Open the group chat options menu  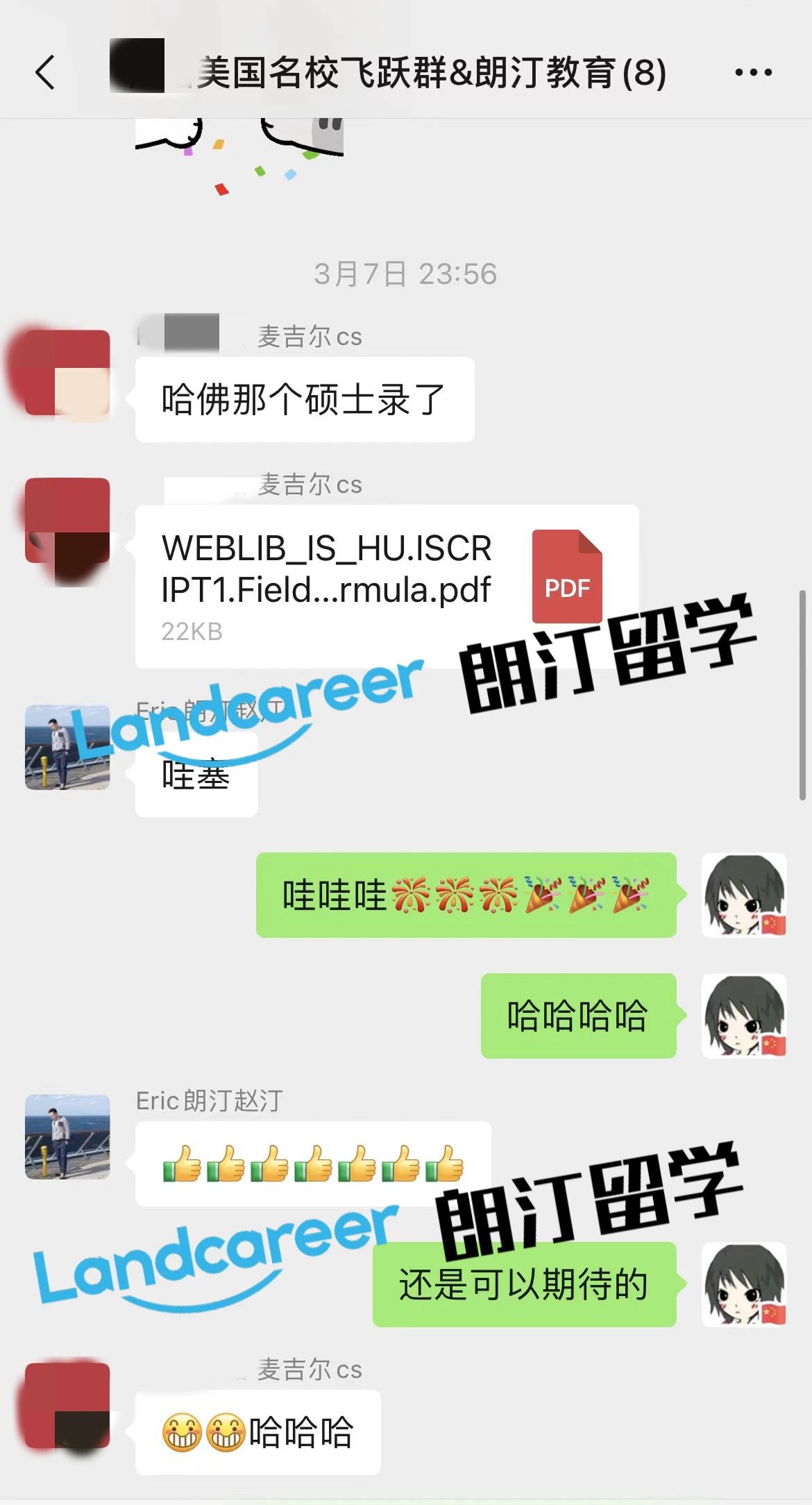[x=753, y=72]
